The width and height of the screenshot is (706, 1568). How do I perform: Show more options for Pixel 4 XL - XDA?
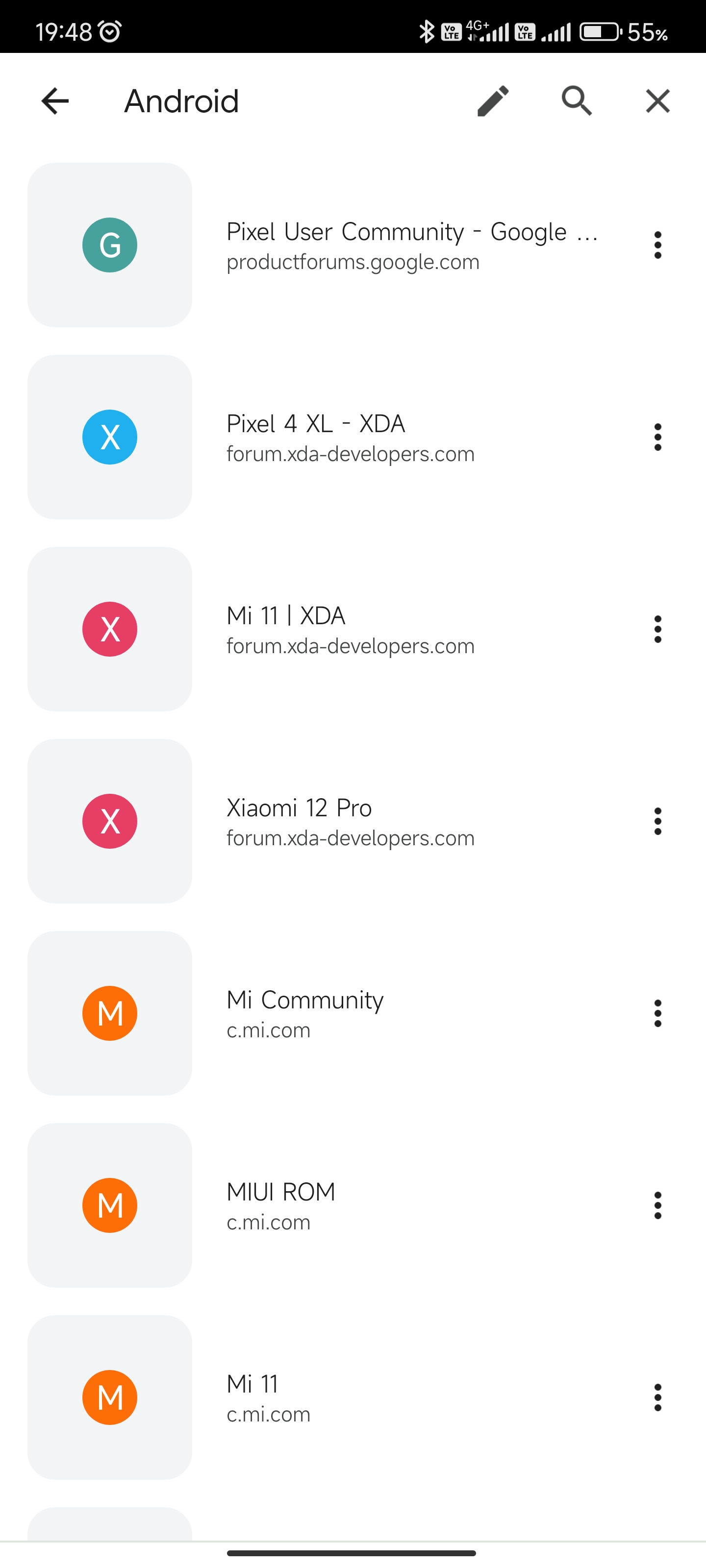657,437
